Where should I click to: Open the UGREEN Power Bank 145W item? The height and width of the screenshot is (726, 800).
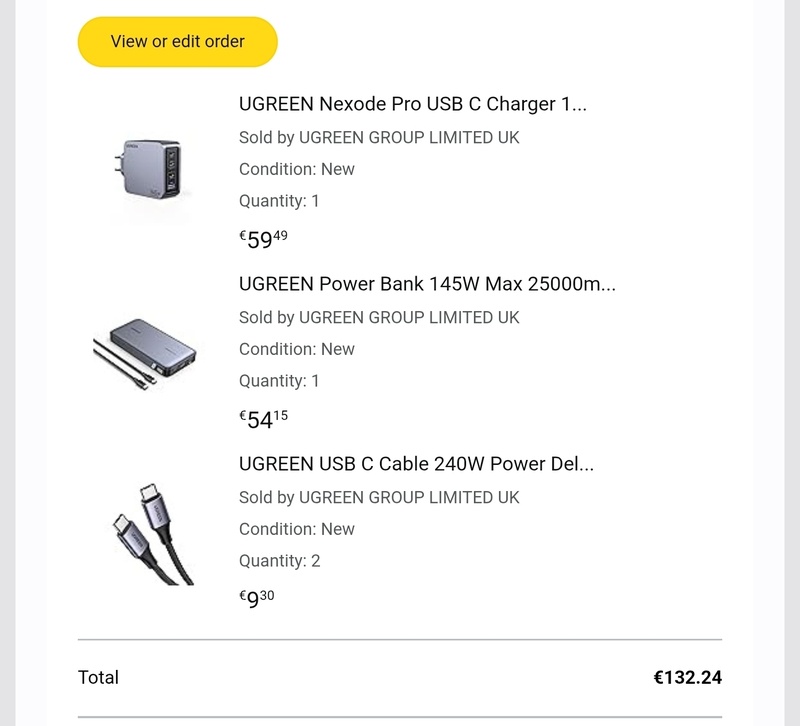coord(427,284)
